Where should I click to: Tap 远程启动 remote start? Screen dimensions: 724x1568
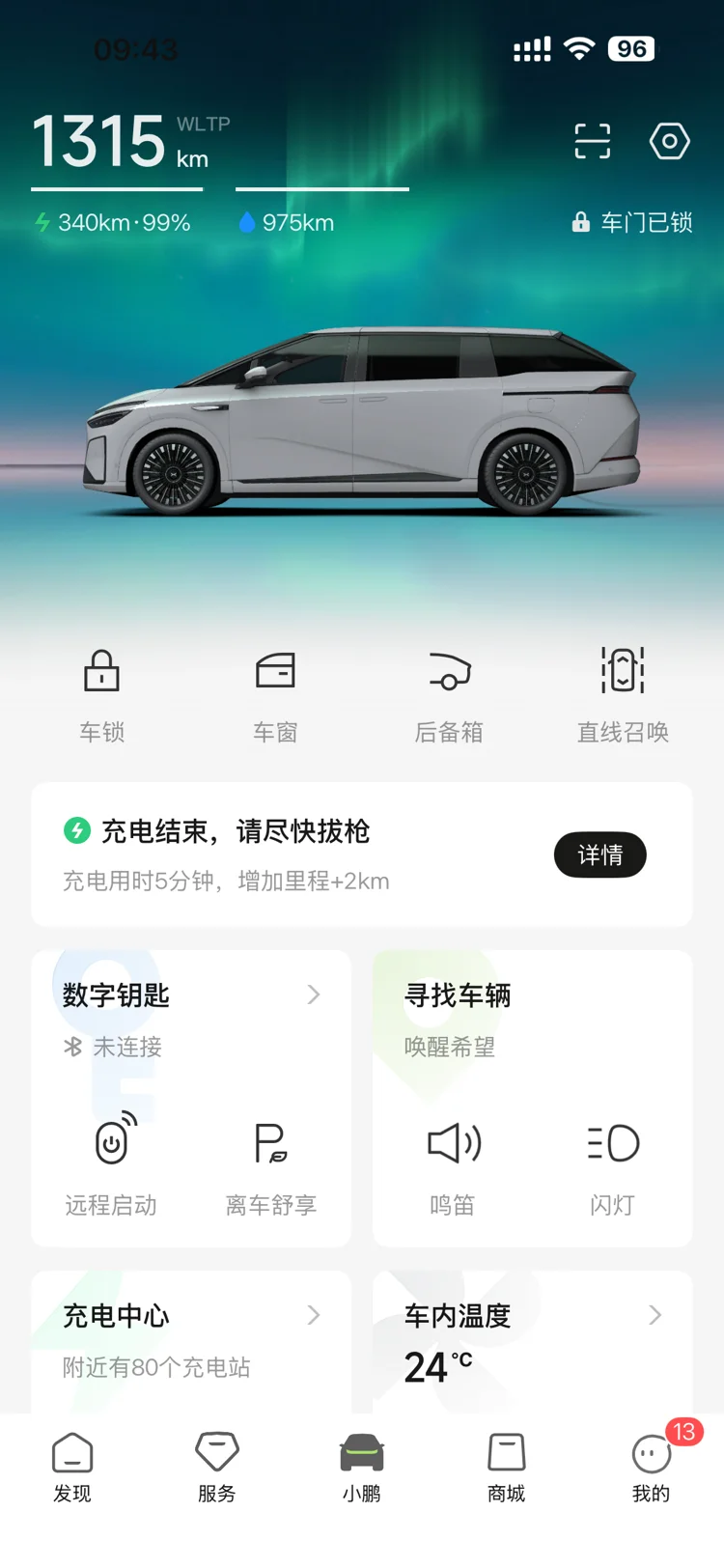pos(111,1164)
